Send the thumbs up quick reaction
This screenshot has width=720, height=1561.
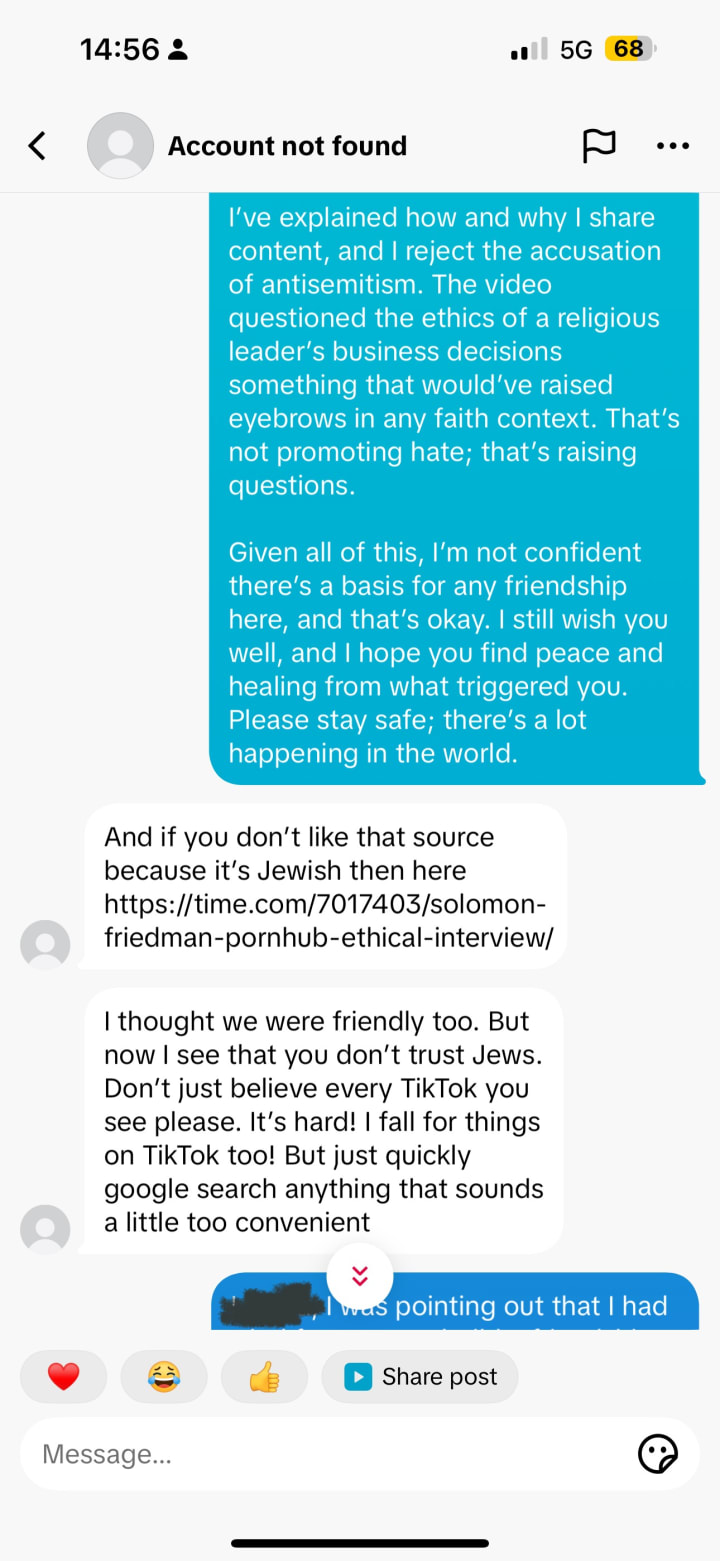coord(264,1377)
